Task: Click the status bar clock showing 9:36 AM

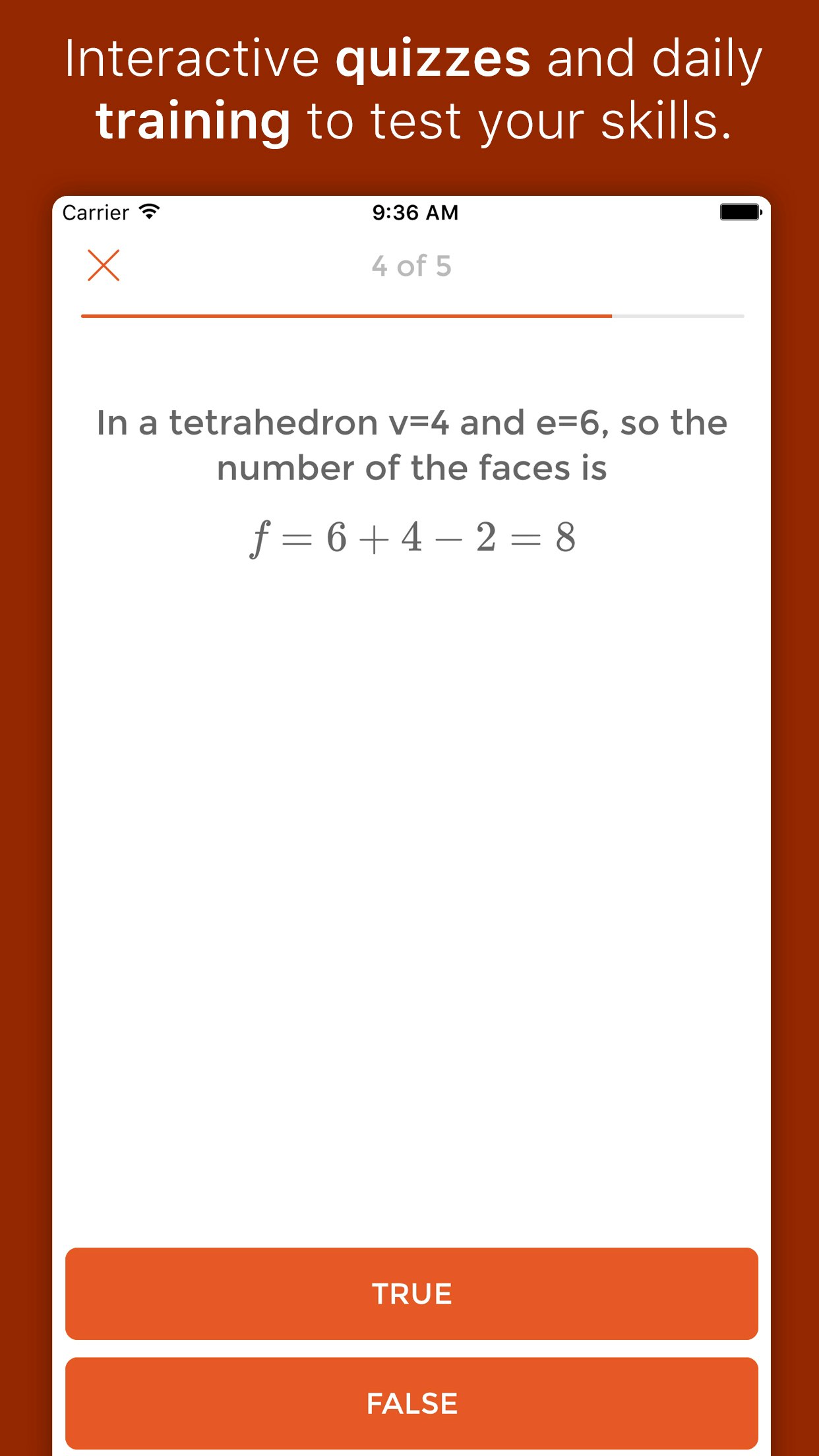Action: (415, 212)
